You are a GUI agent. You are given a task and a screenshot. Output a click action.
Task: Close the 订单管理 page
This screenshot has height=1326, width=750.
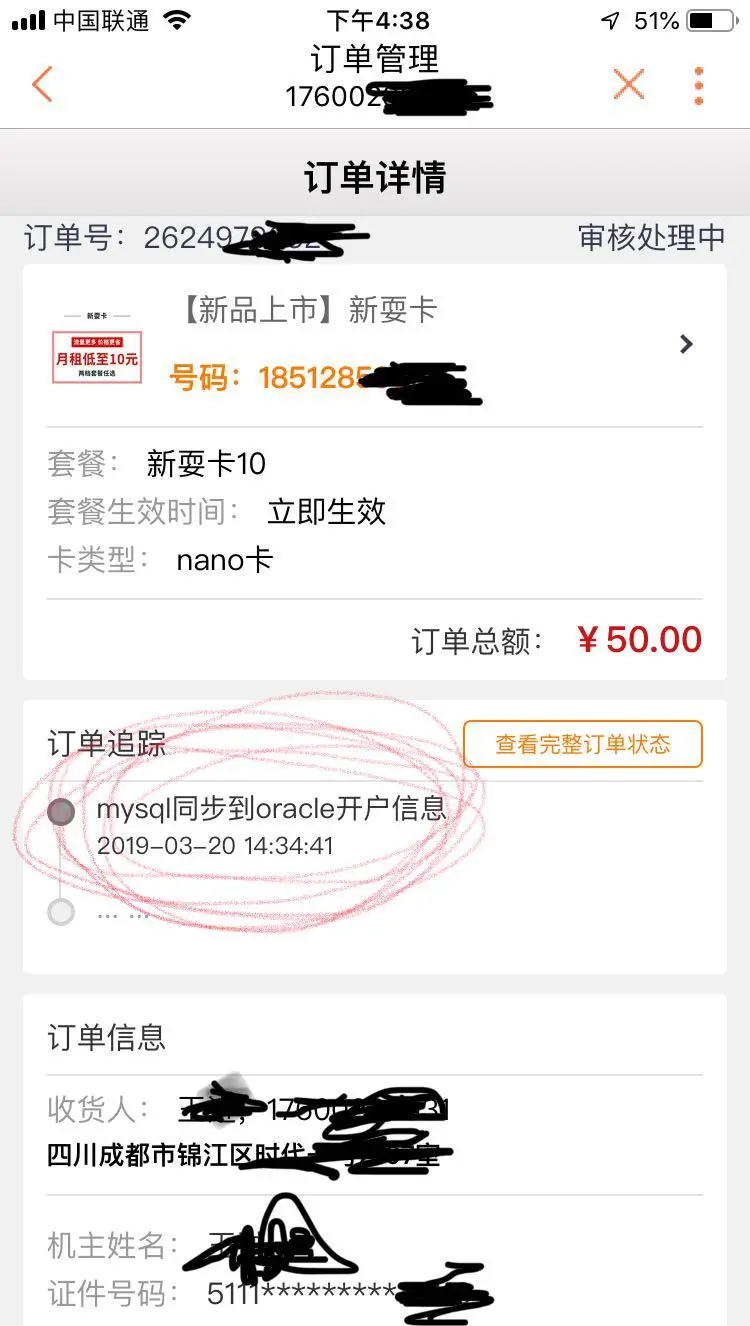628,85
